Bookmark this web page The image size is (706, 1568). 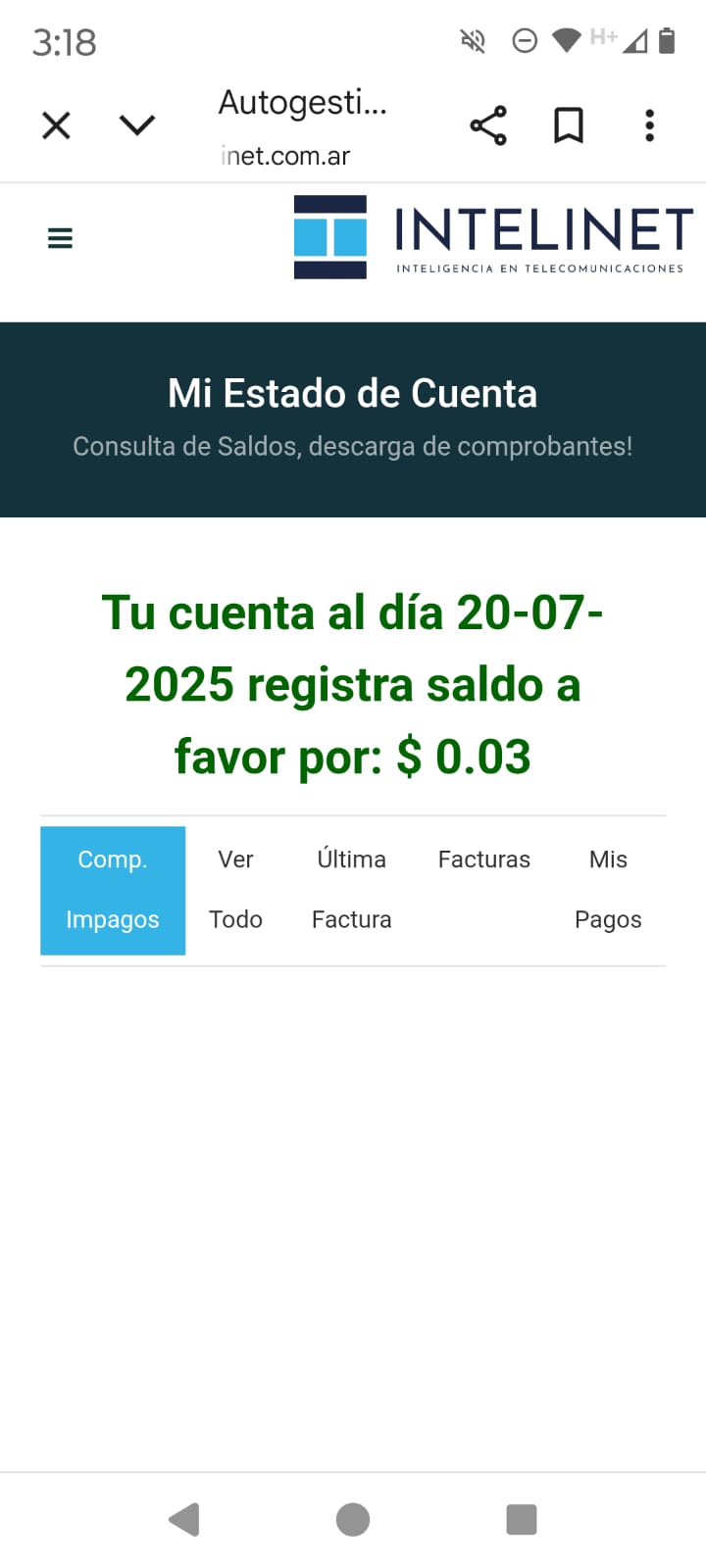tap(569, 125)
